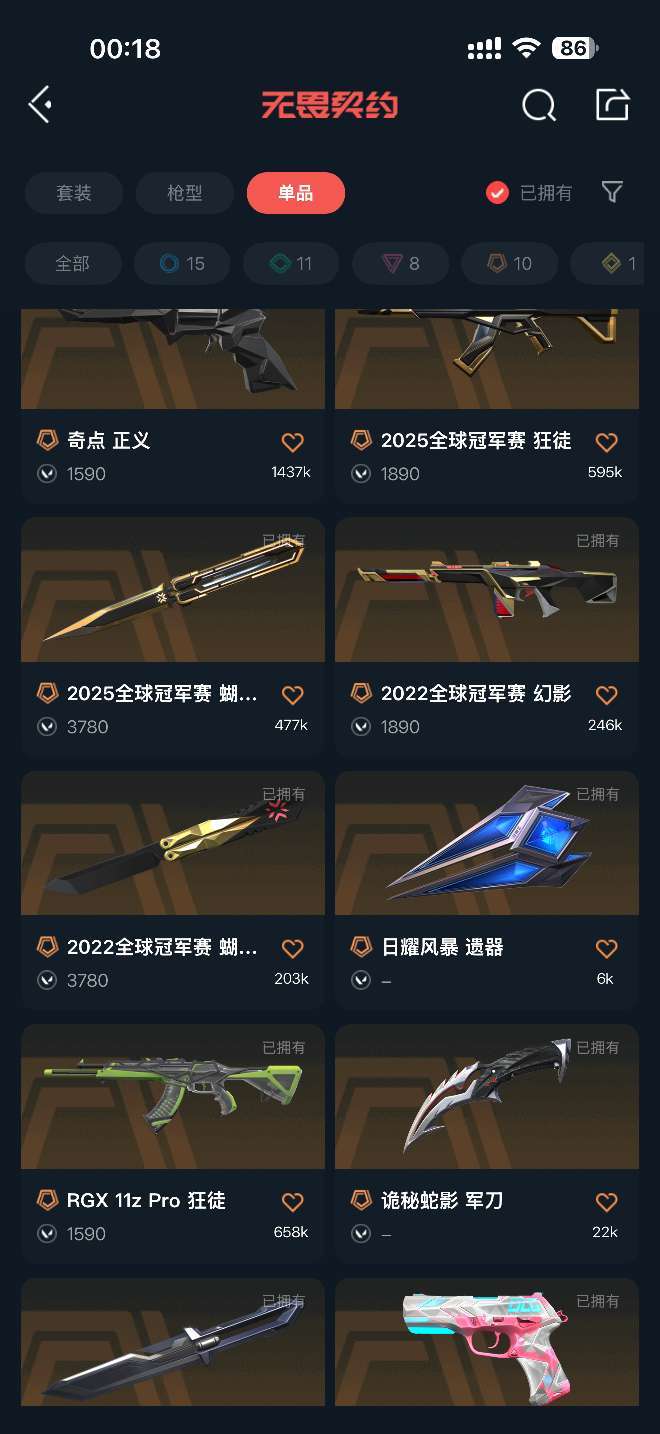Open the 2022全球冠军赛 蝴蝶刀 skin card
Viewport: 660px width, 1434px height.
pyautogui.click(x=173, y=889)
